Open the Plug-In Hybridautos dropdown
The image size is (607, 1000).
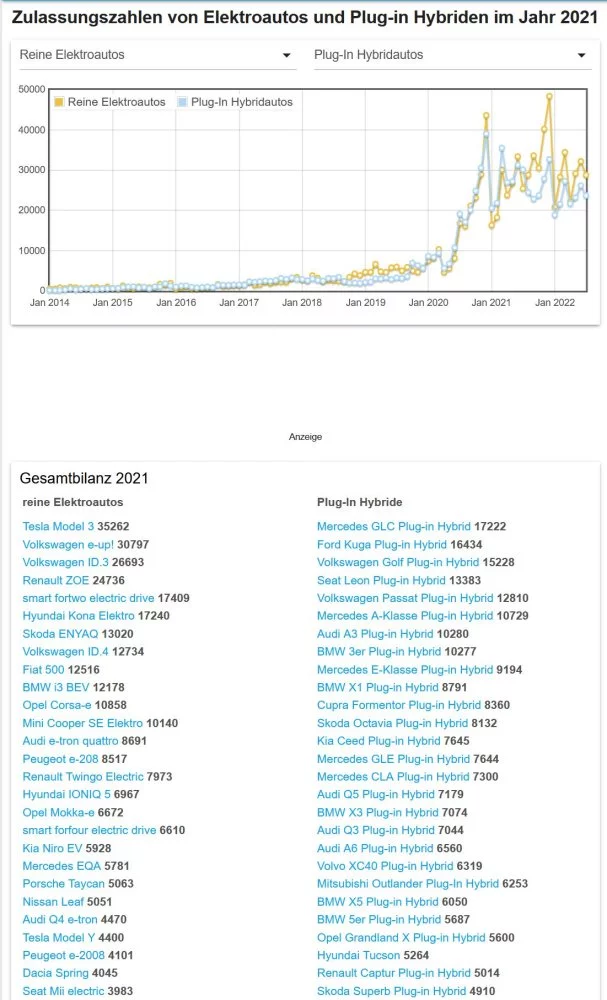pyautogui.click(x=451, y=55)
